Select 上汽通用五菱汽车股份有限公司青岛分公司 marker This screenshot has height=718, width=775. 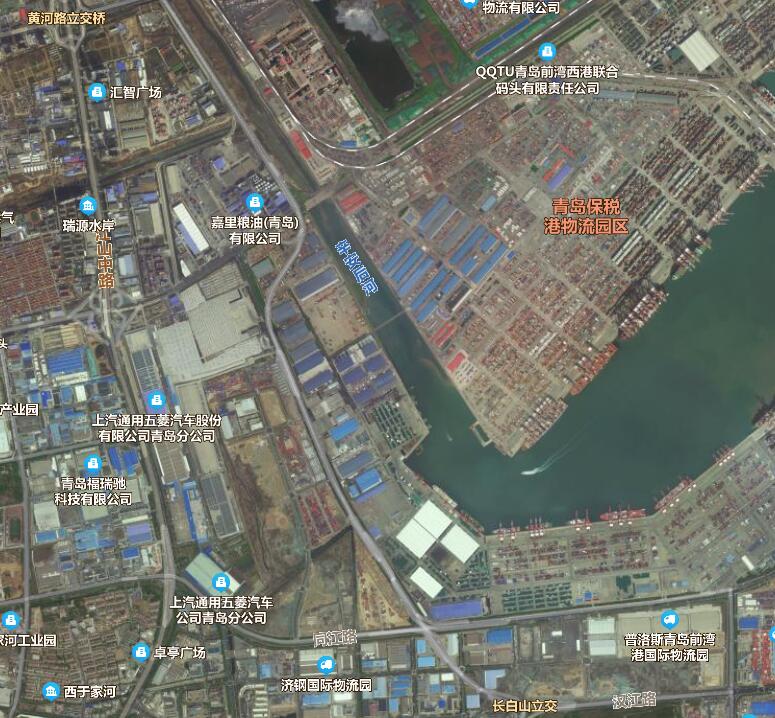pos(154,401)
